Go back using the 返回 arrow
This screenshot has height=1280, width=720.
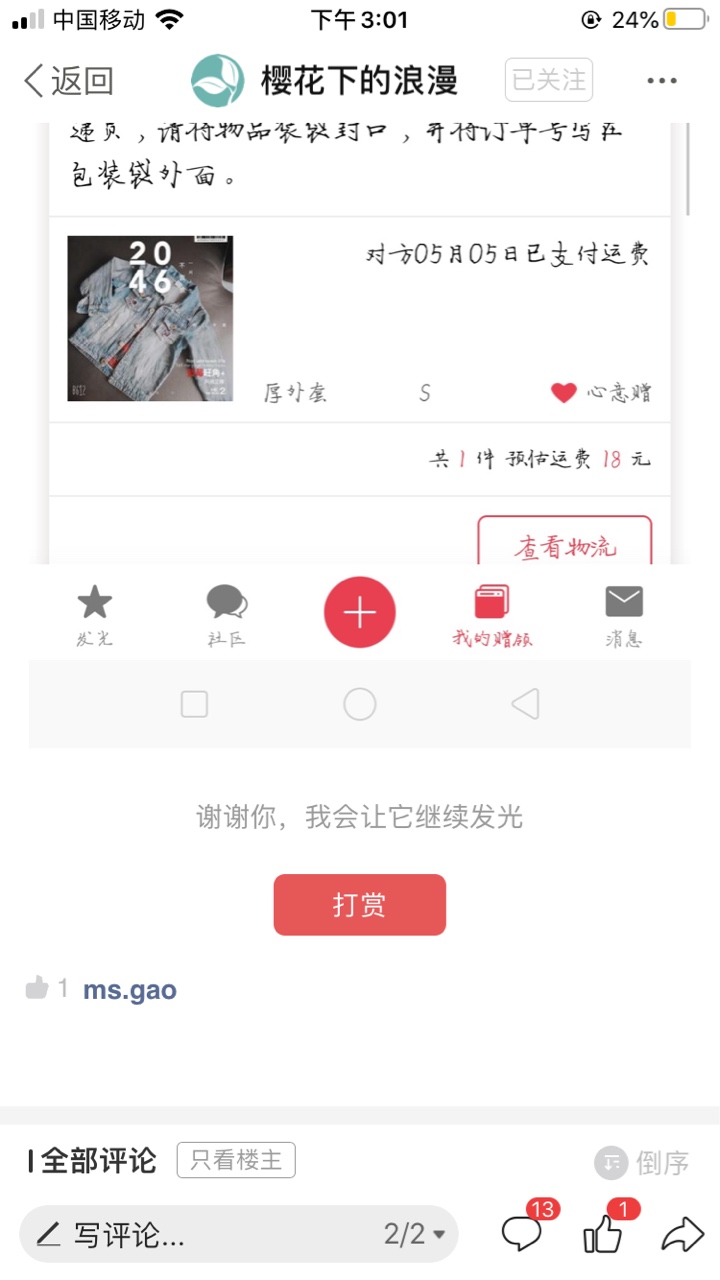coord(68,80)
